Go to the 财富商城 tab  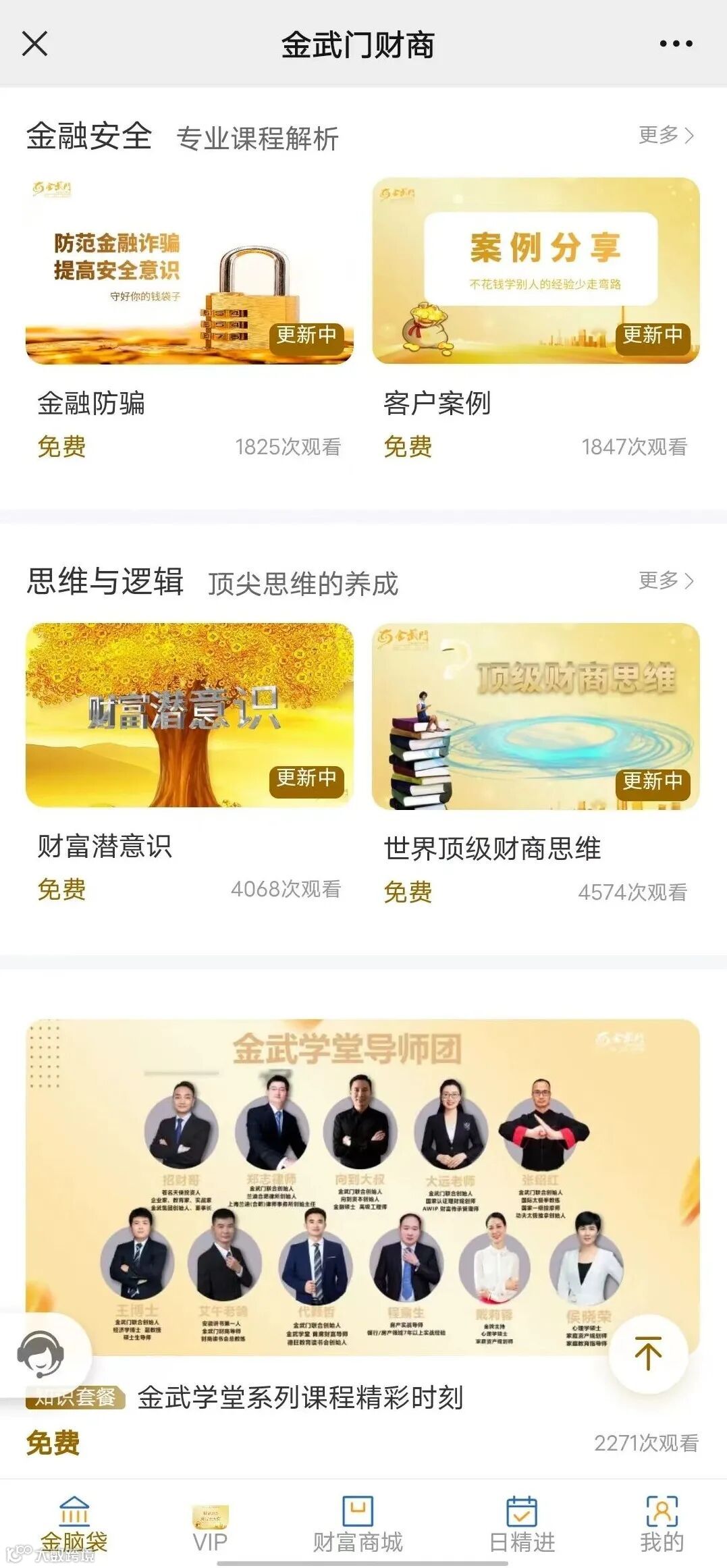(x=358, y=1525)
